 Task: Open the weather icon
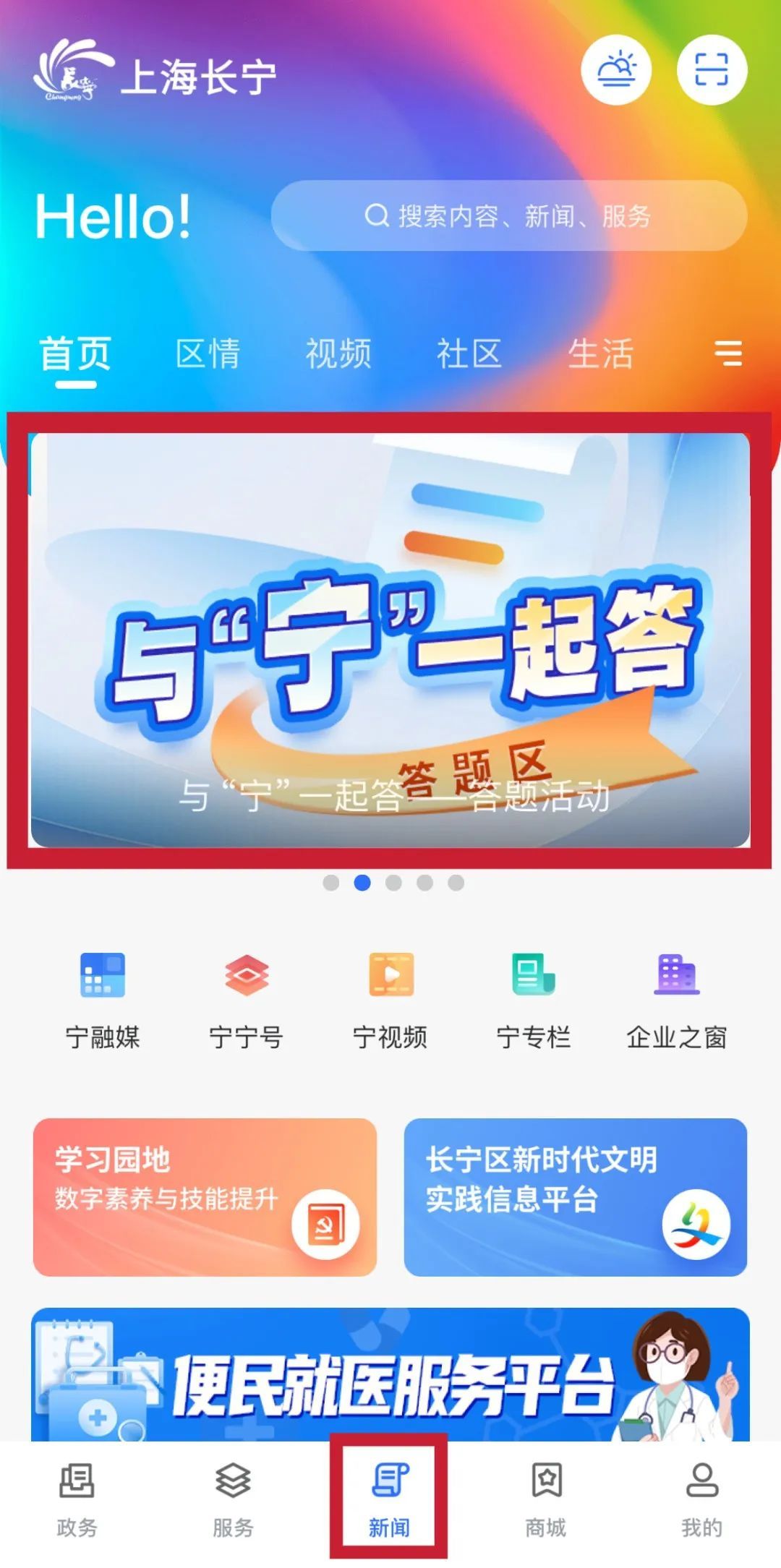click(616, 70)
